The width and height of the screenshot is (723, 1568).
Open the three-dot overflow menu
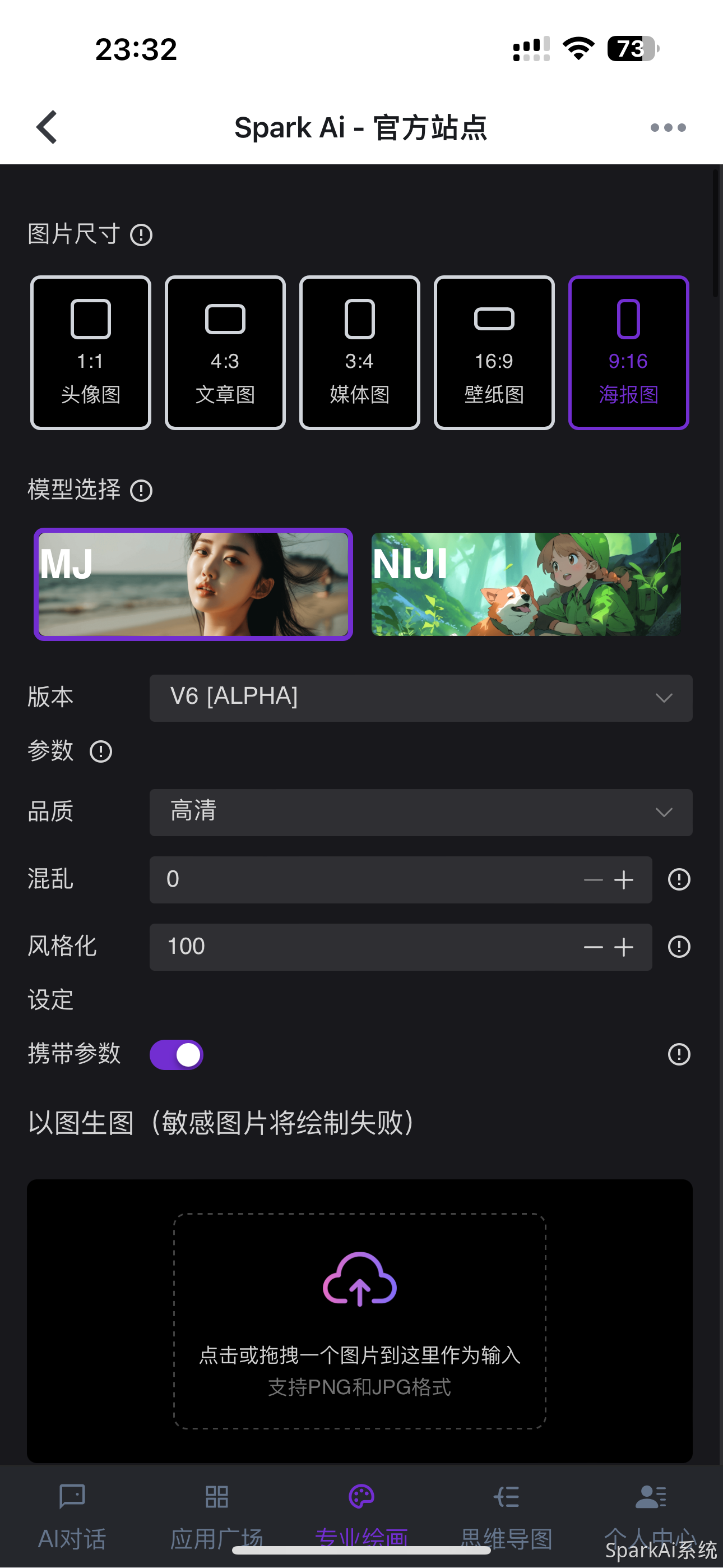668,127
